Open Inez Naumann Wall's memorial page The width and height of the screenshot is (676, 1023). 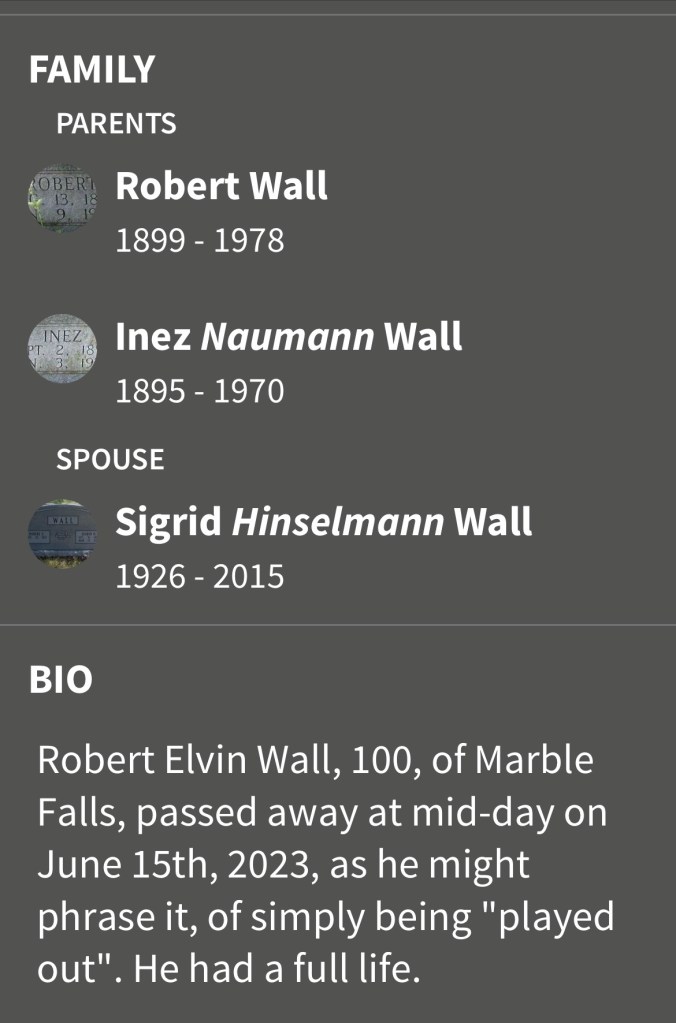point(288,337)
